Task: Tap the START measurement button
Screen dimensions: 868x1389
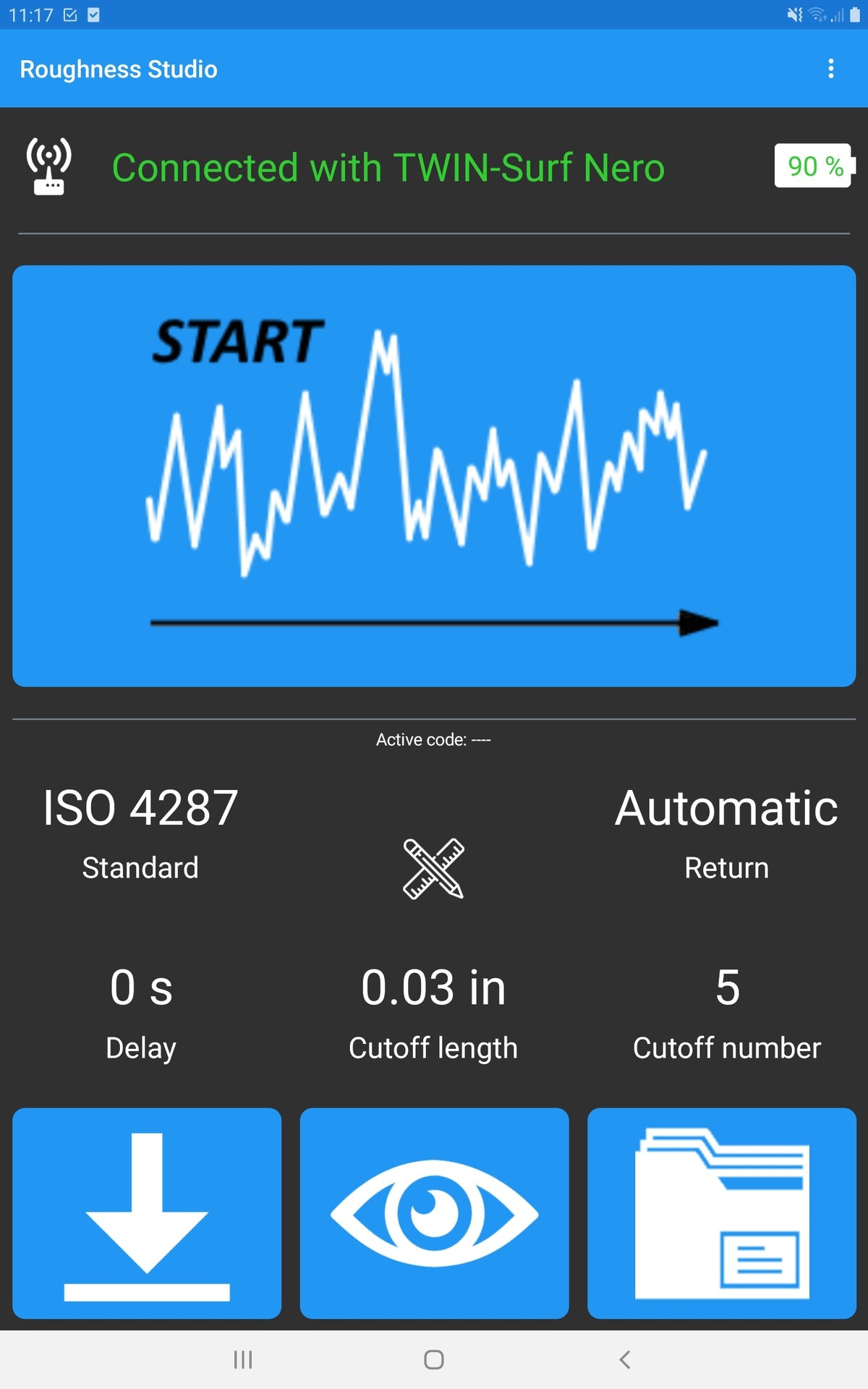Action: [434, 476]
